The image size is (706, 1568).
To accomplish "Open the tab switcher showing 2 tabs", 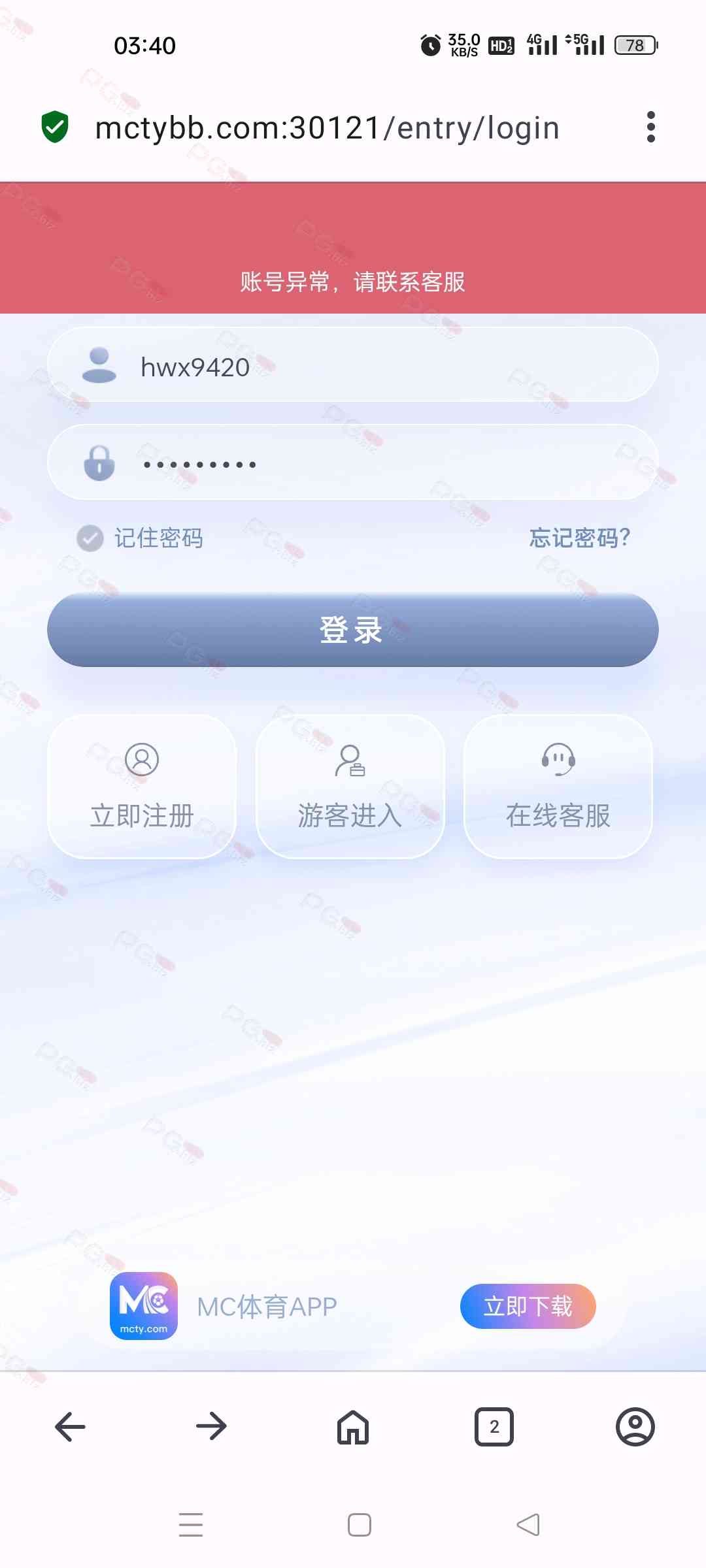I will pos(494,1426).
